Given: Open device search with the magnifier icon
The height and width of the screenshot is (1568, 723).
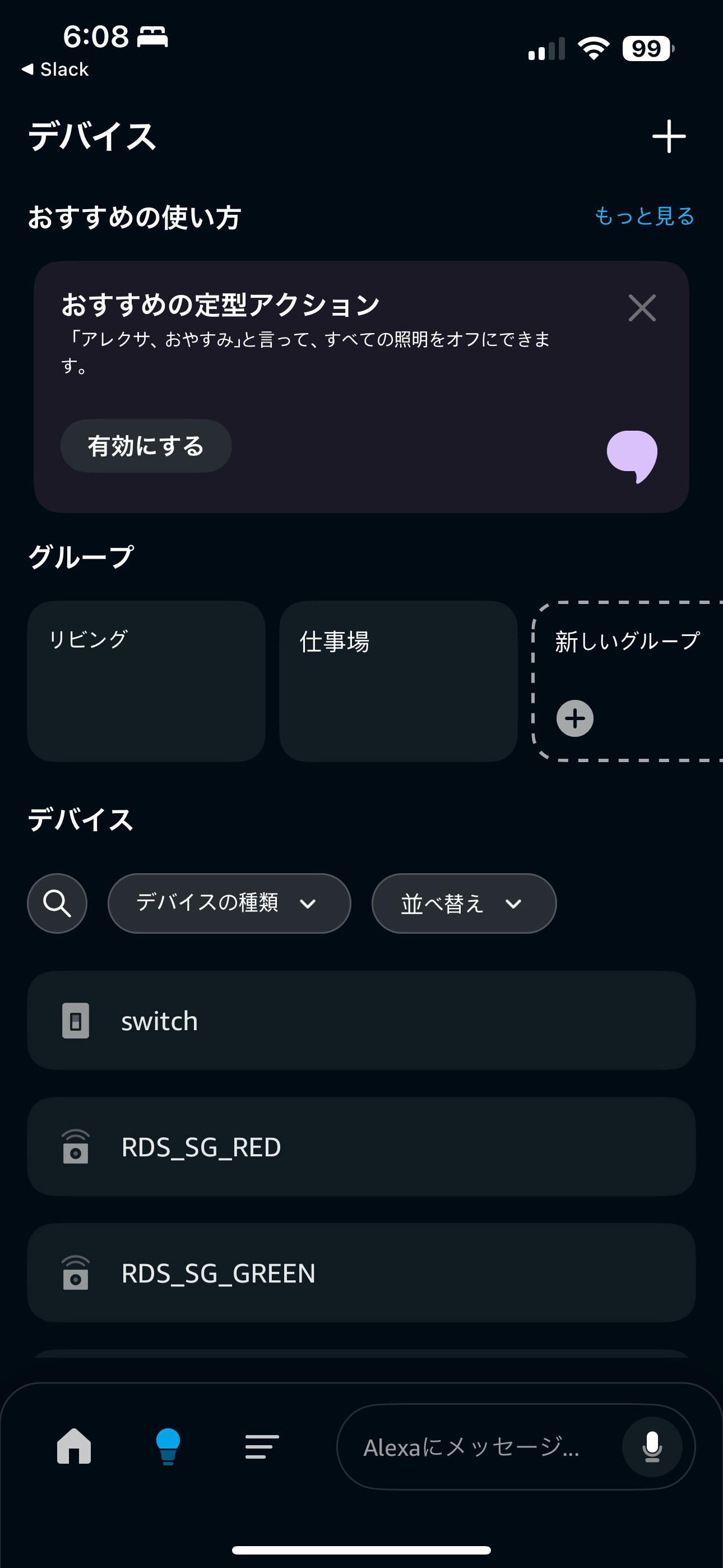Looking at the screenshot, I should click(x=57, y=903).
